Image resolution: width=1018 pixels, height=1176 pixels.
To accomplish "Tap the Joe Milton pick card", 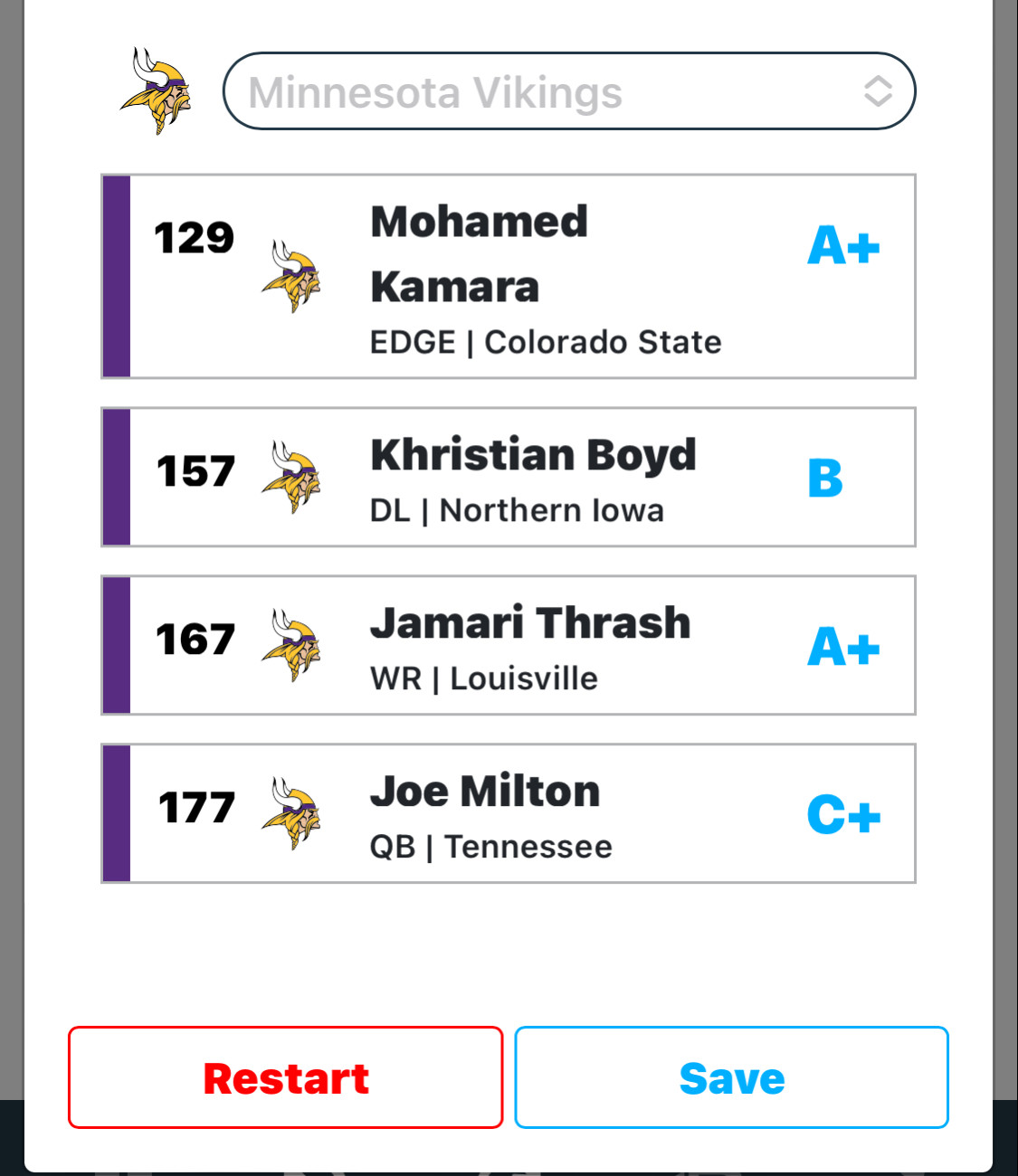I will point(509,814).
